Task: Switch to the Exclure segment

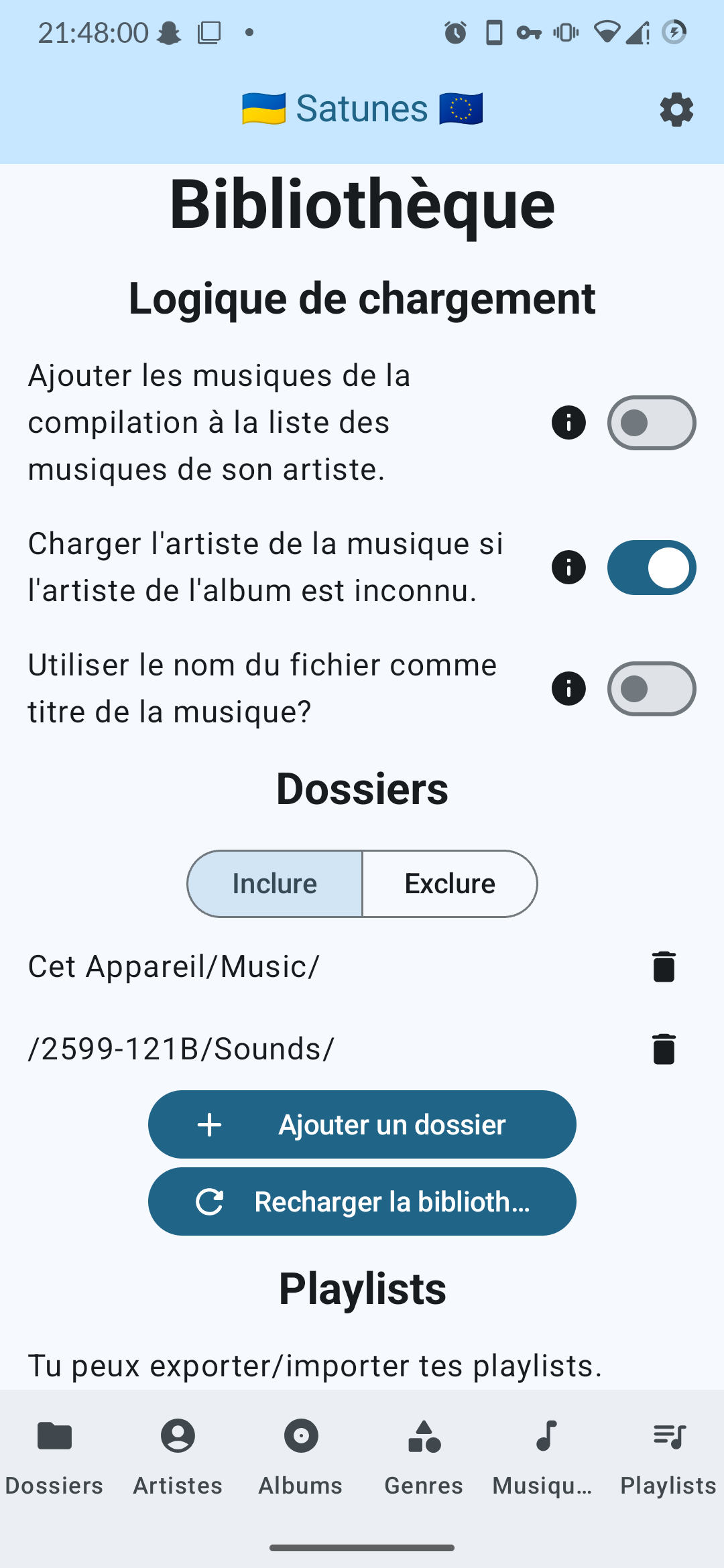Action: pyautogui.click(x=450, y=884)
